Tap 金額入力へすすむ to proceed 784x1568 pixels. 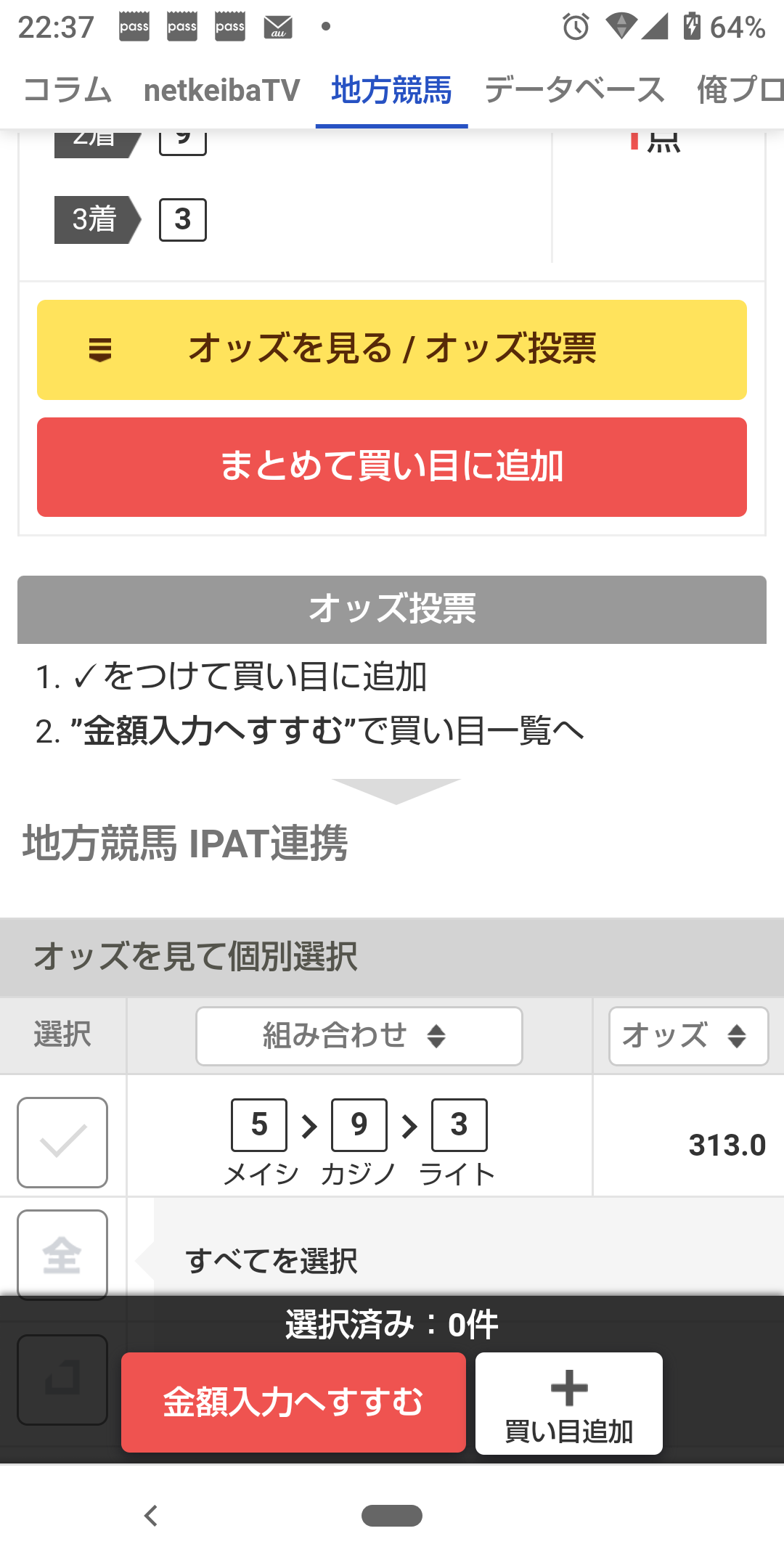293,1401
